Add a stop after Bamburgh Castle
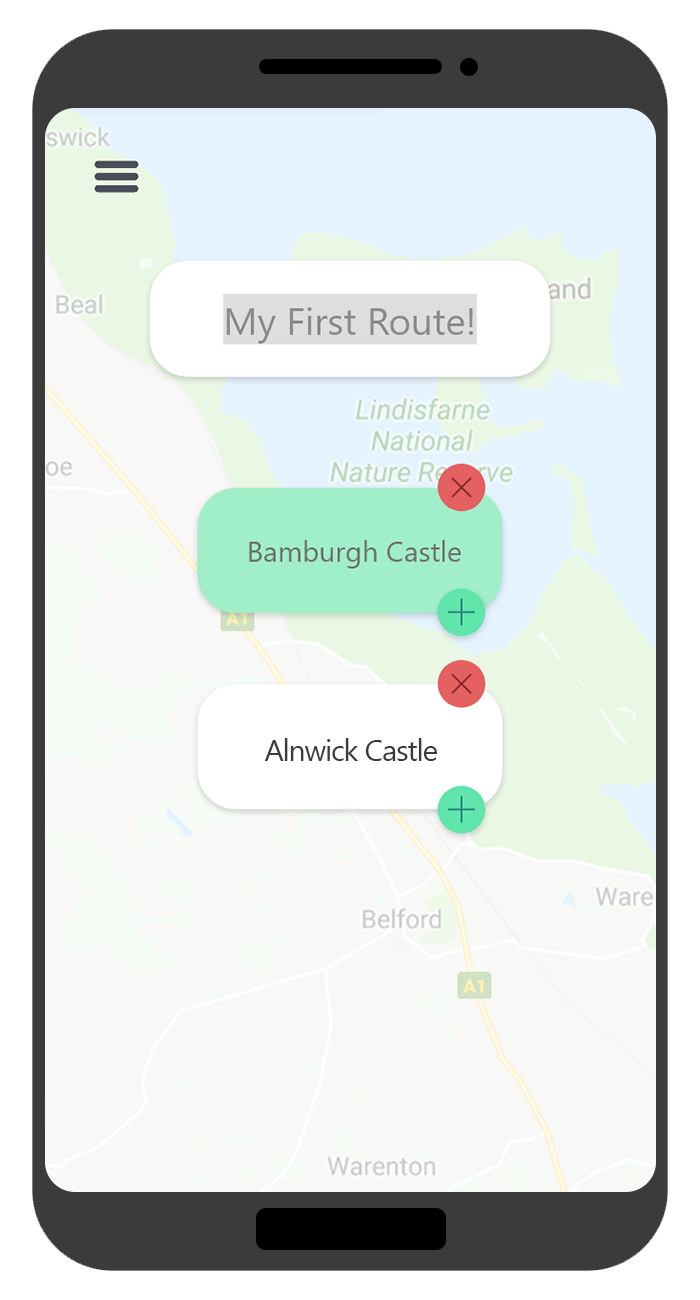 [x=461, y=613]
